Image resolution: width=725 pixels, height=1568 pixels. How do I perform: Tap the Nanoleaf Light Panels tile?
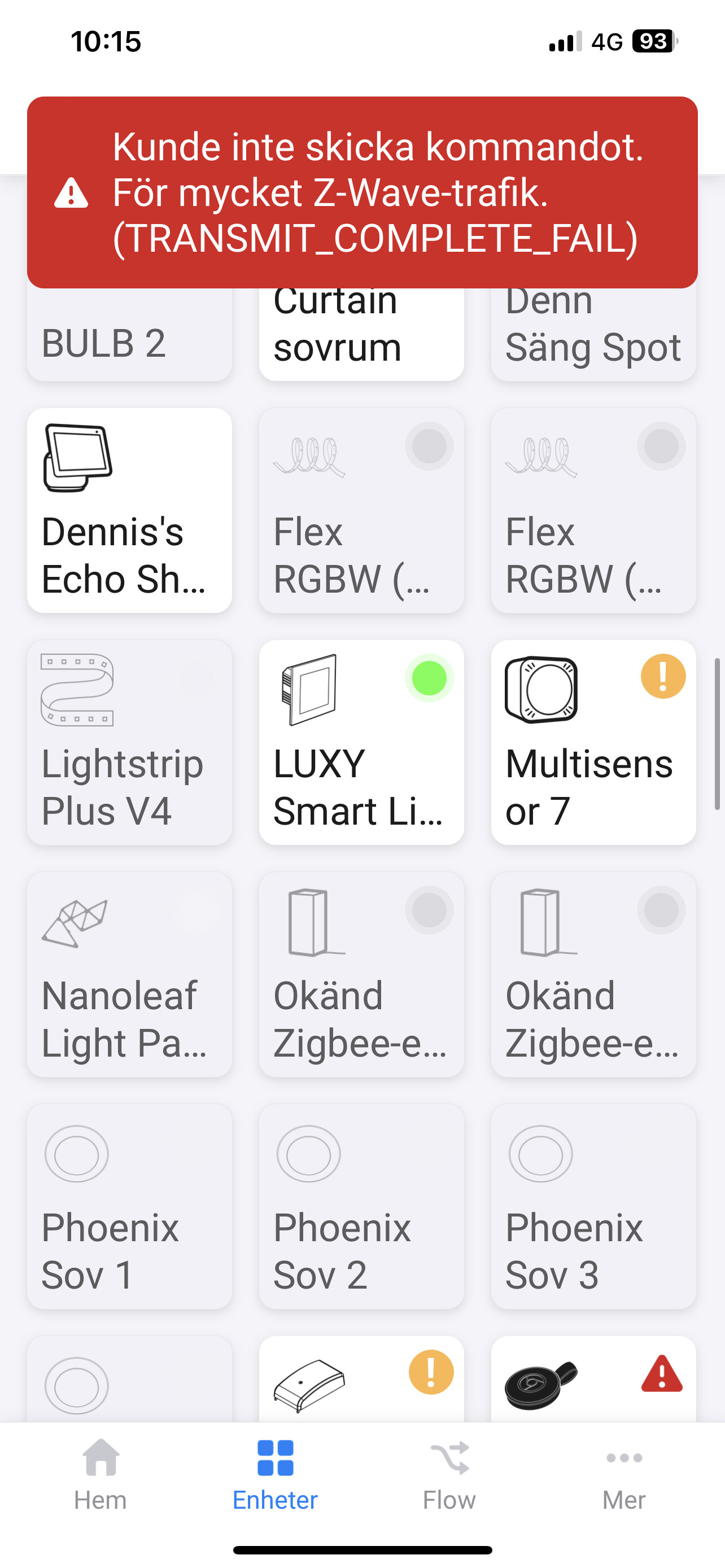129,974
